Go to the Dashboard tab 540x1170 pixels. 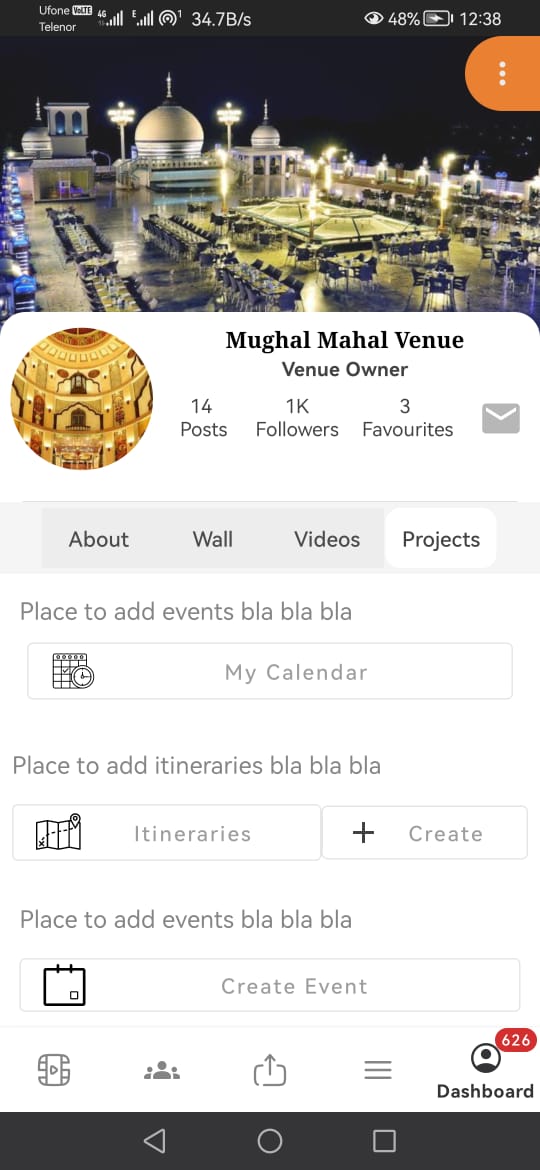[x=486, y=1071]
